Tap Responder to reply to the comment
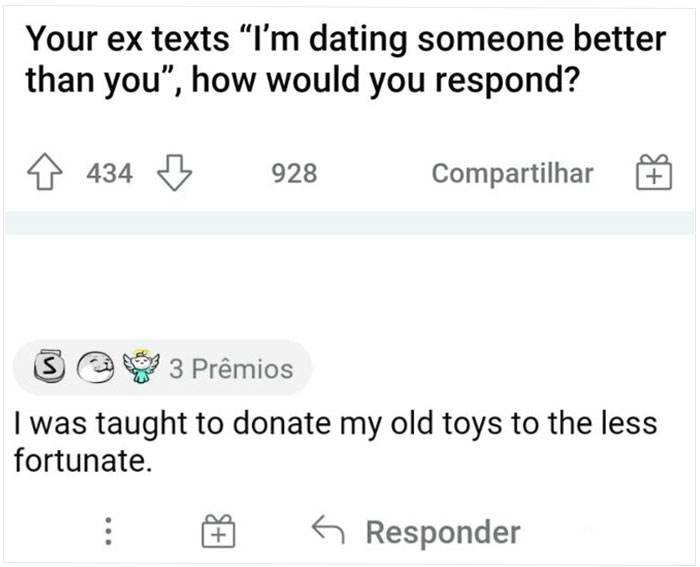700x567 pixels. 416,532
